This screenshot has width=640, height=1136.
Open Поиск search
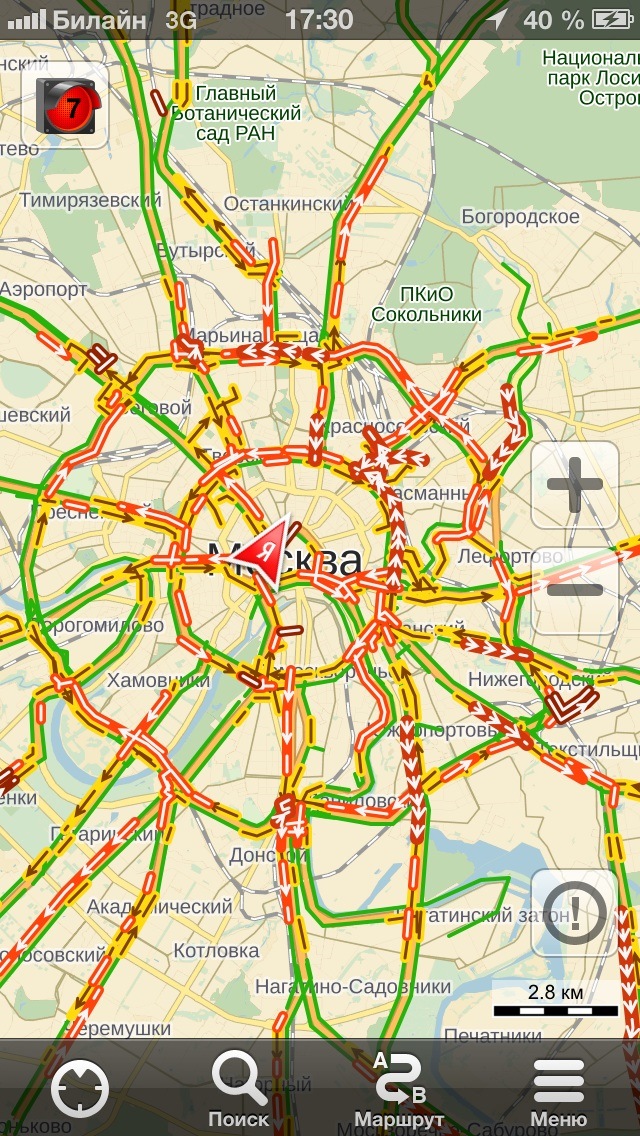(239, 1090)
